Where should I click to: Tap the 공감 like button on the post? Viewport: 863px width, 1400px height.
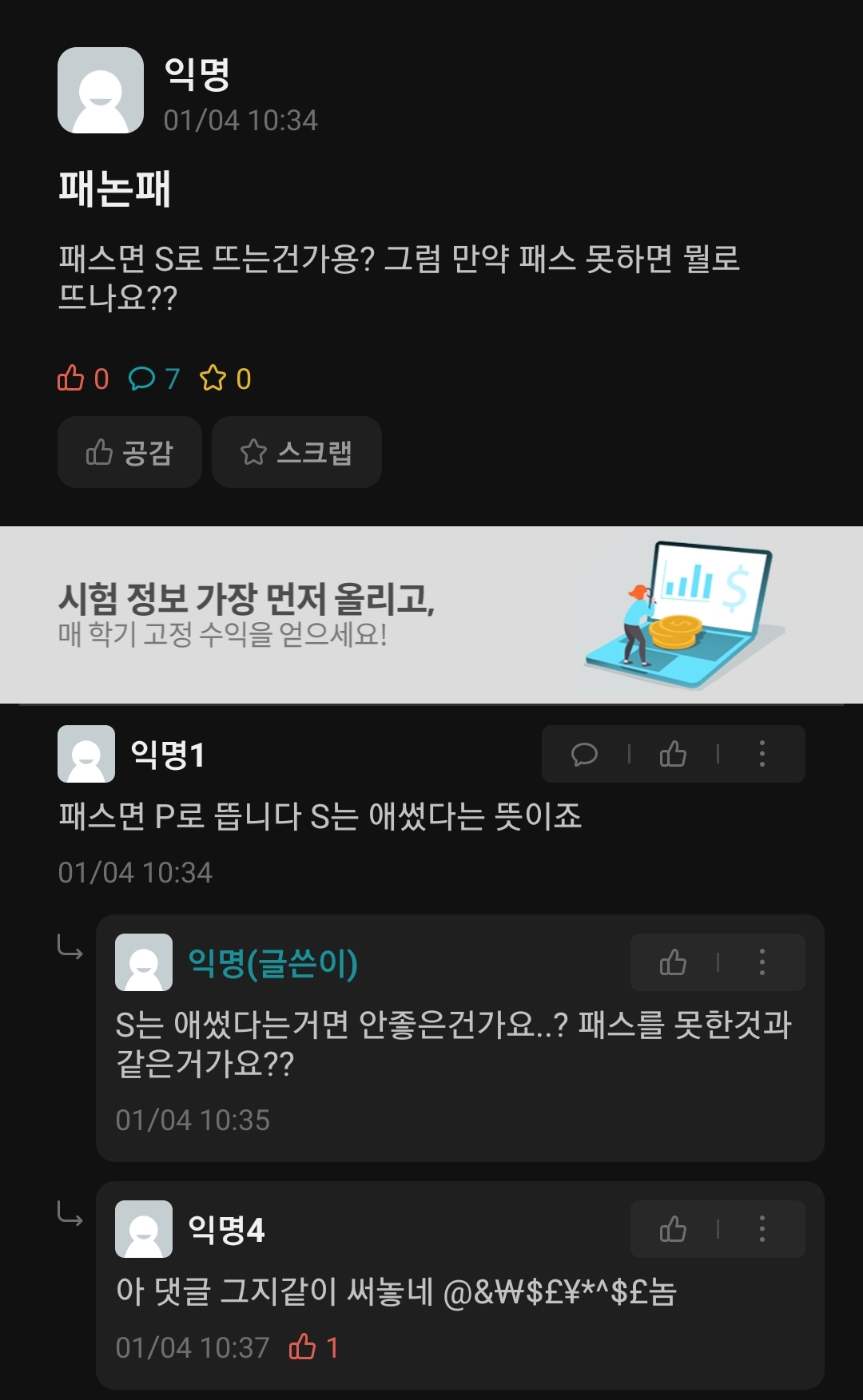pyautogui.click(x=129, y=452)
